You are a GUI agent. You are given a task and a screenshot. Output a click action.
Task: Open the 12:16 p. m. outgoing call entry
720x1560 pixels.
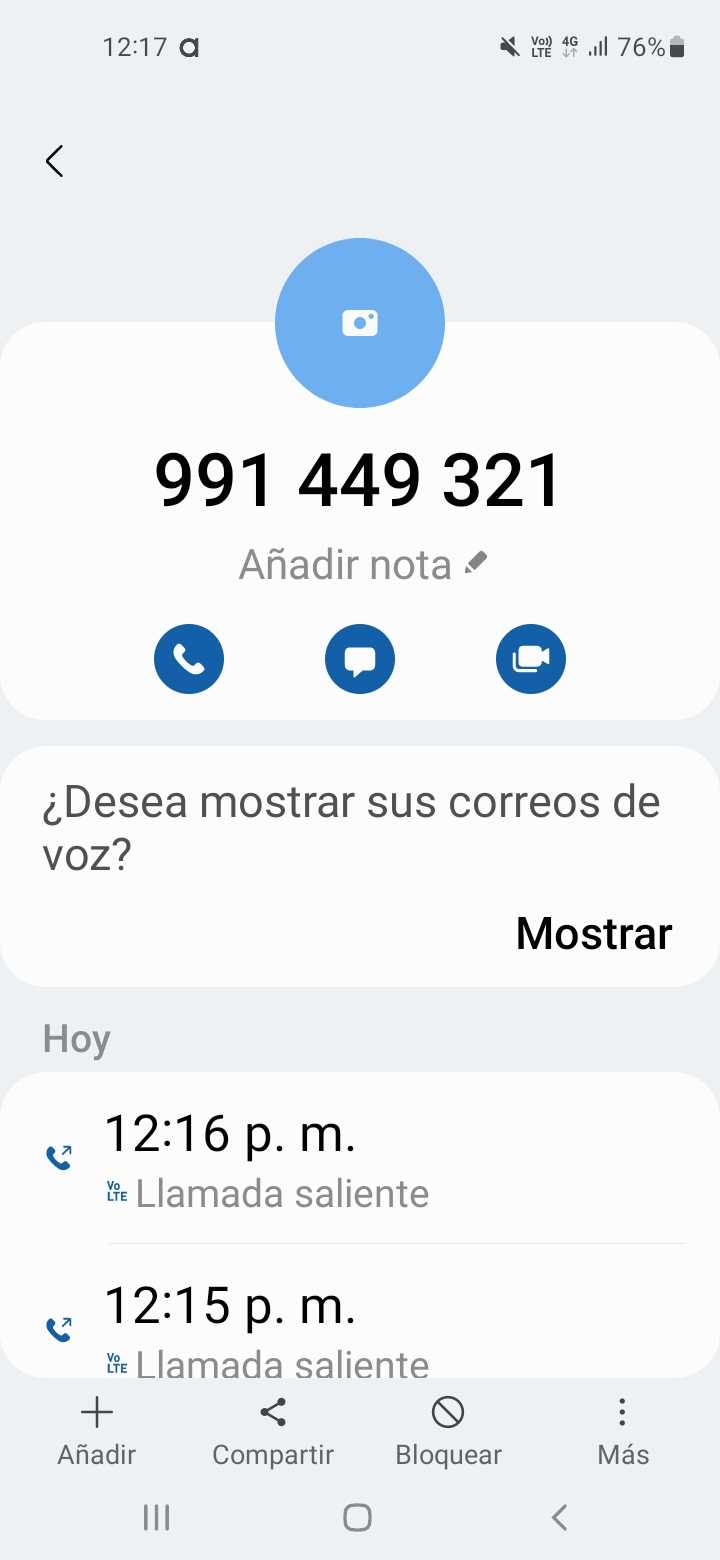pos(360,1160)
